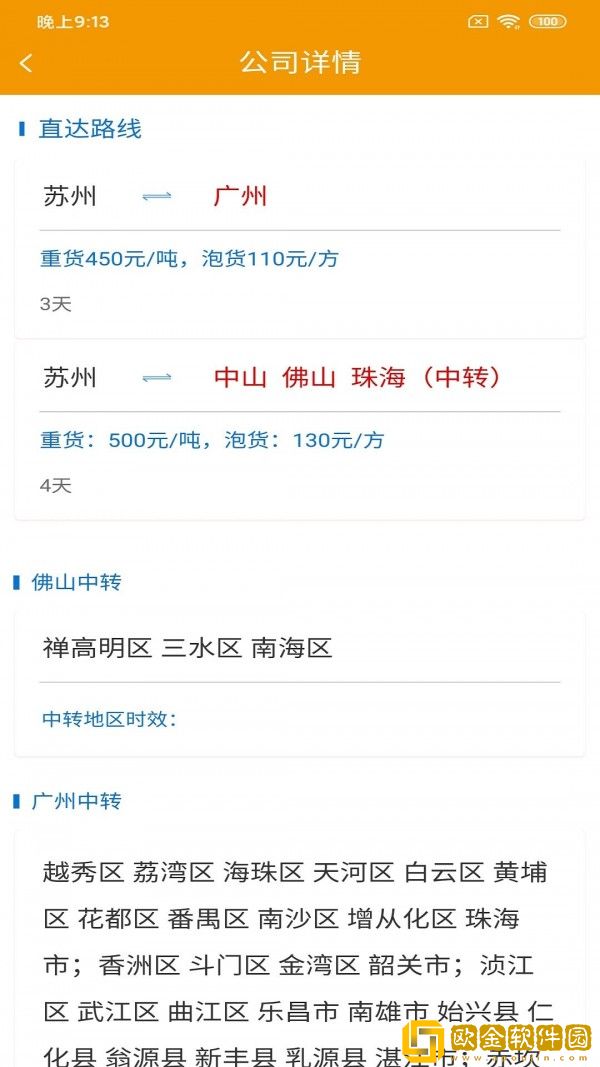Open the Suzhou to Guangzhou route card
Viewport: 600px width, 1067px height.
click(300, 247)
